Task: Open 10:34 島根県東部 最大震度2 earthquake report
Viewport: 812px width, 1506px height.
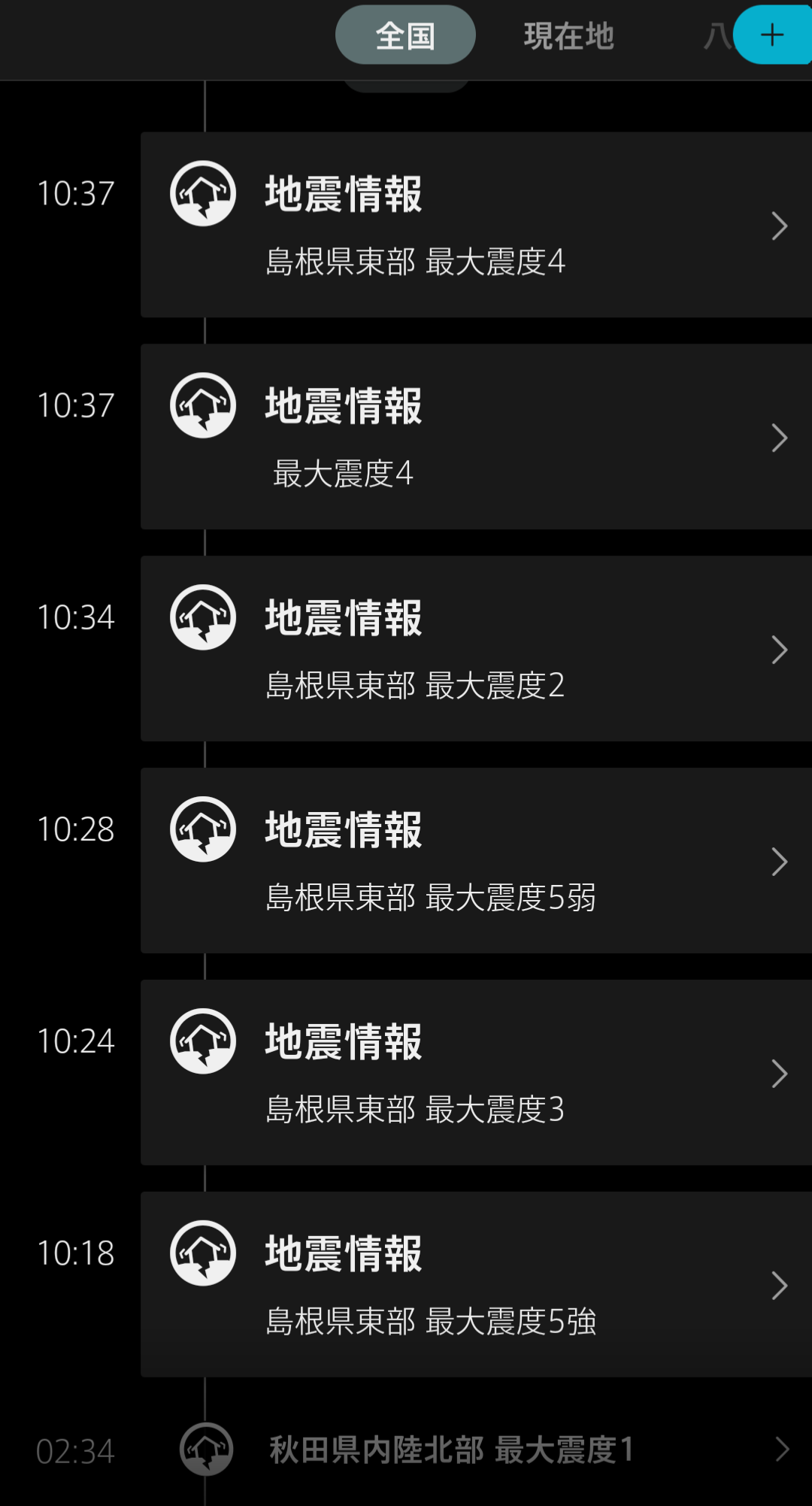Action: (475, 649)
